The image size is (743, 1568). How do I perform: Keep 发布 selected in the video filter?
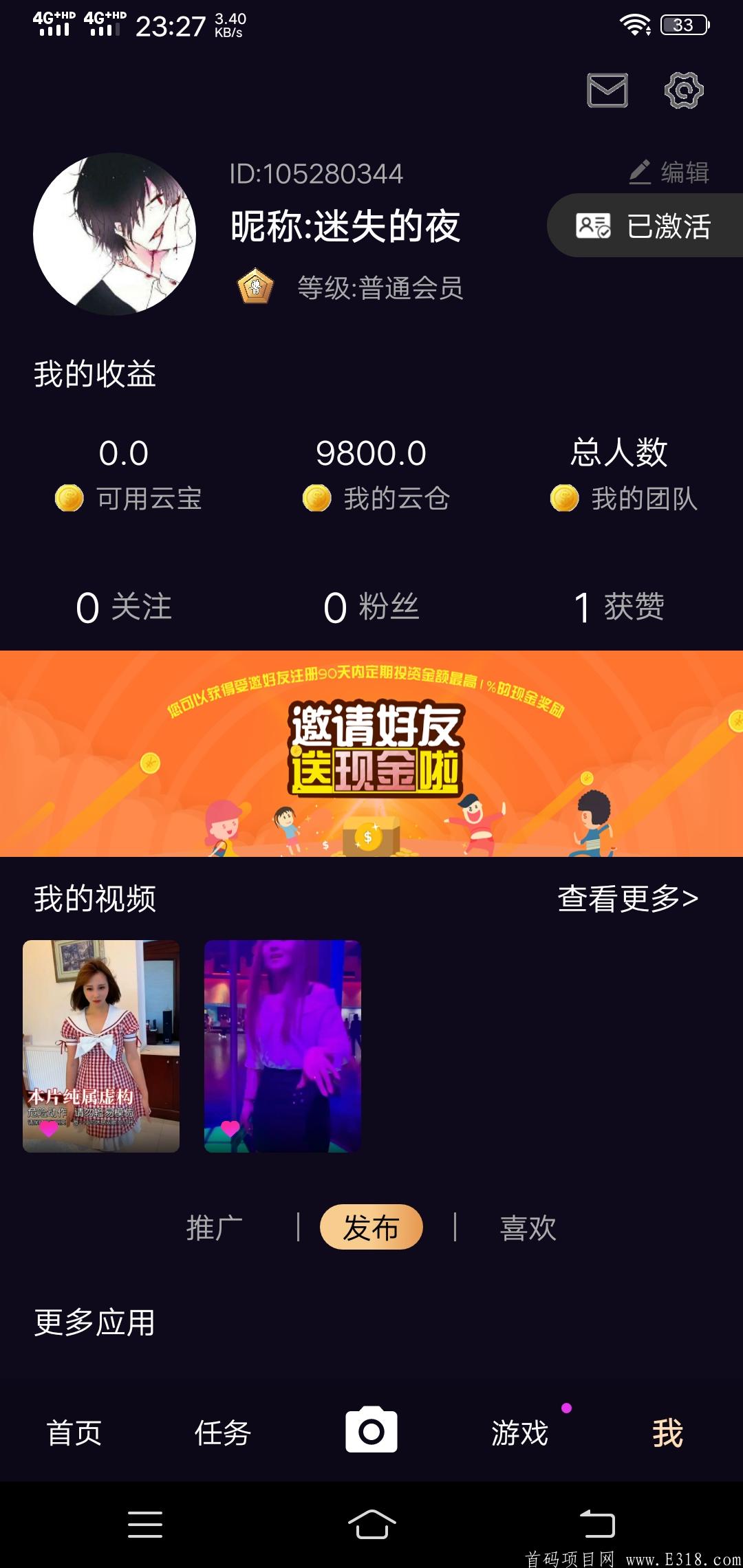pyautogui.click(x=371, y=1228)
